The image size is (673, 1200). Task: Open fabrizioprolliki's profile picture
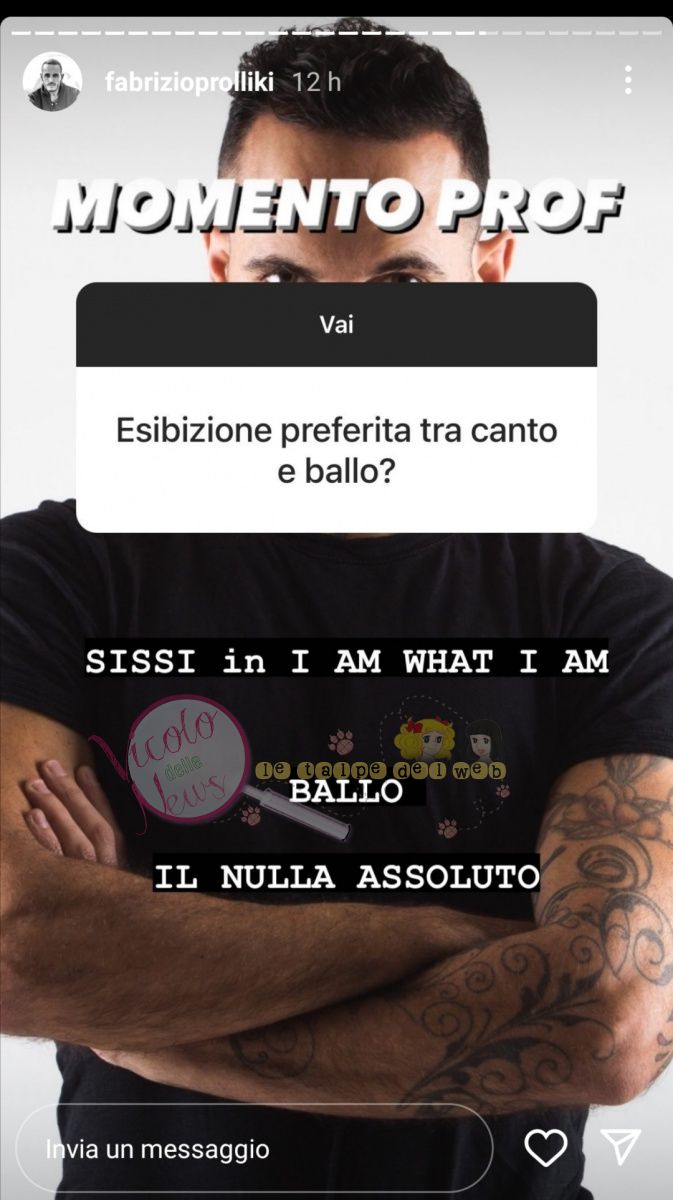52,81
